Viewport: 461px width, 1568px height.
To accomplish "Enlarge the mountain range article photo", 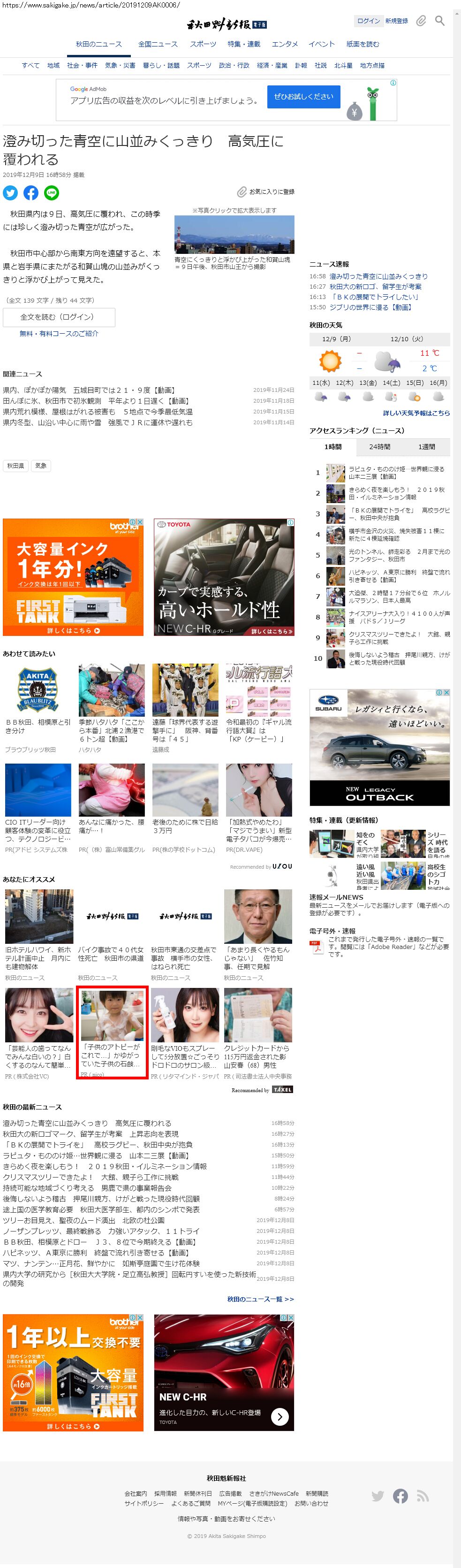I will point(234,235).
